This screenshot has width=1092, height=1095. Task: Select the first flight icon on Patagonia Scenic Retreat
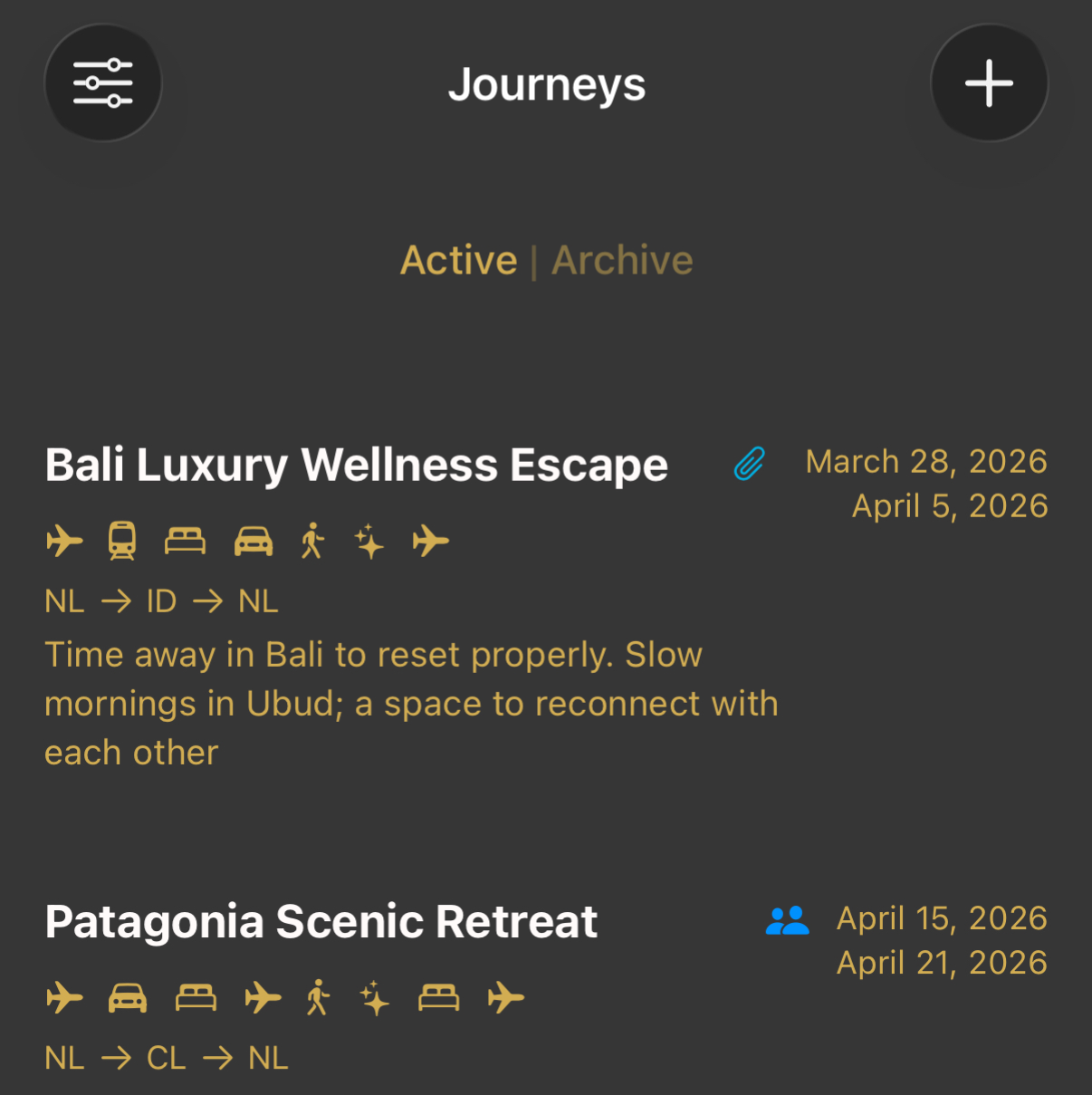(x=64, y=997)
